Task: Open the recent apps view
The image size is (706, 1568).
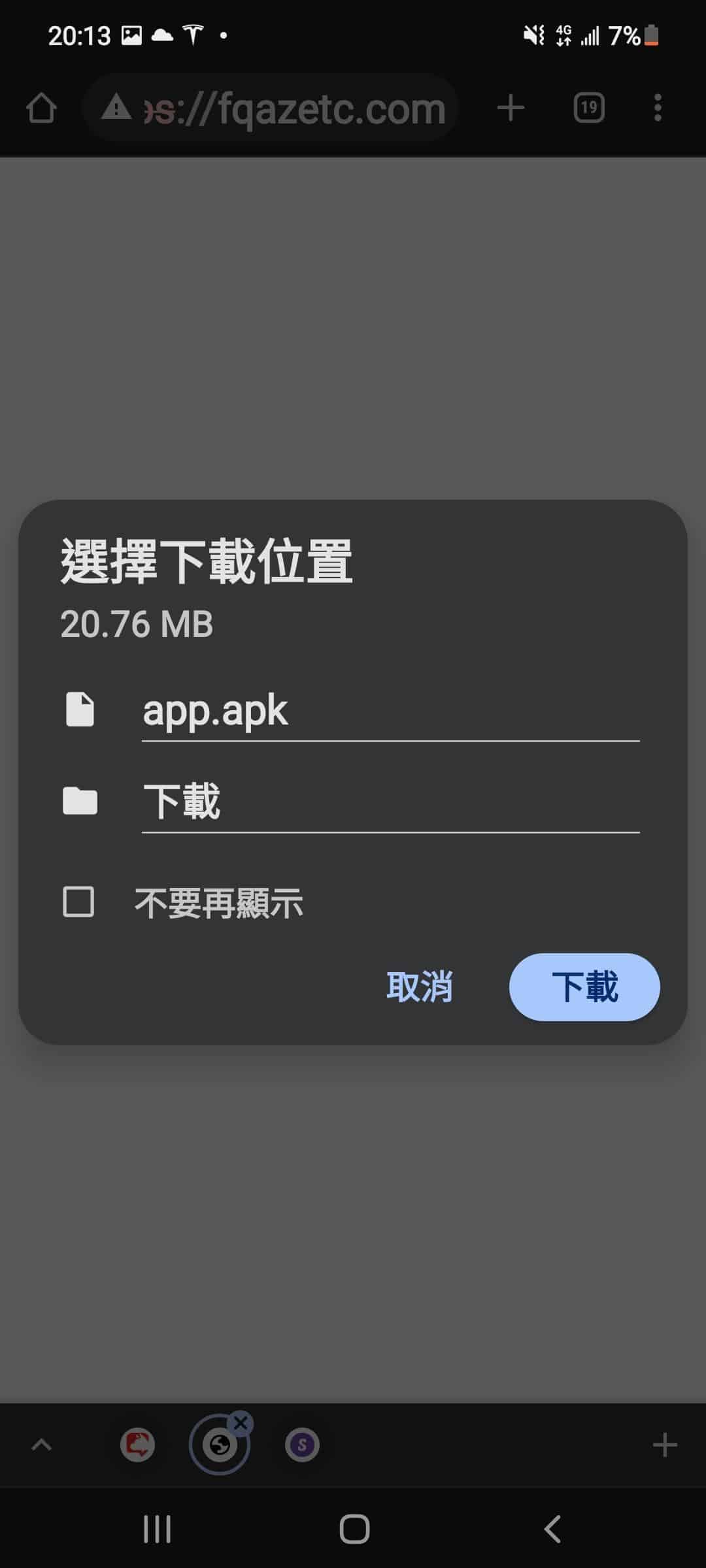Action: (157, 1529)
